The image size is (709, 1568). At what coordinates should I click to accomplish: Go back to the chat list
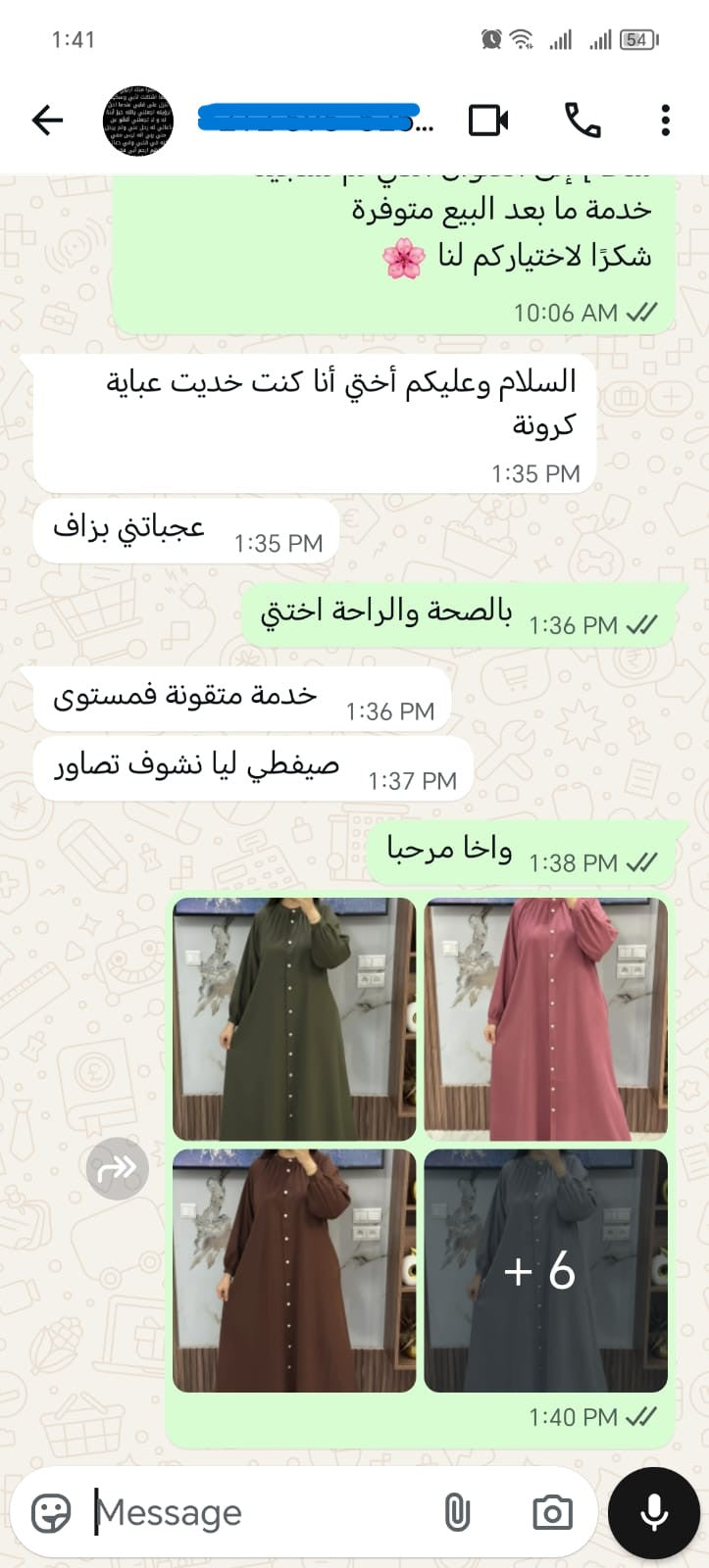46,121
